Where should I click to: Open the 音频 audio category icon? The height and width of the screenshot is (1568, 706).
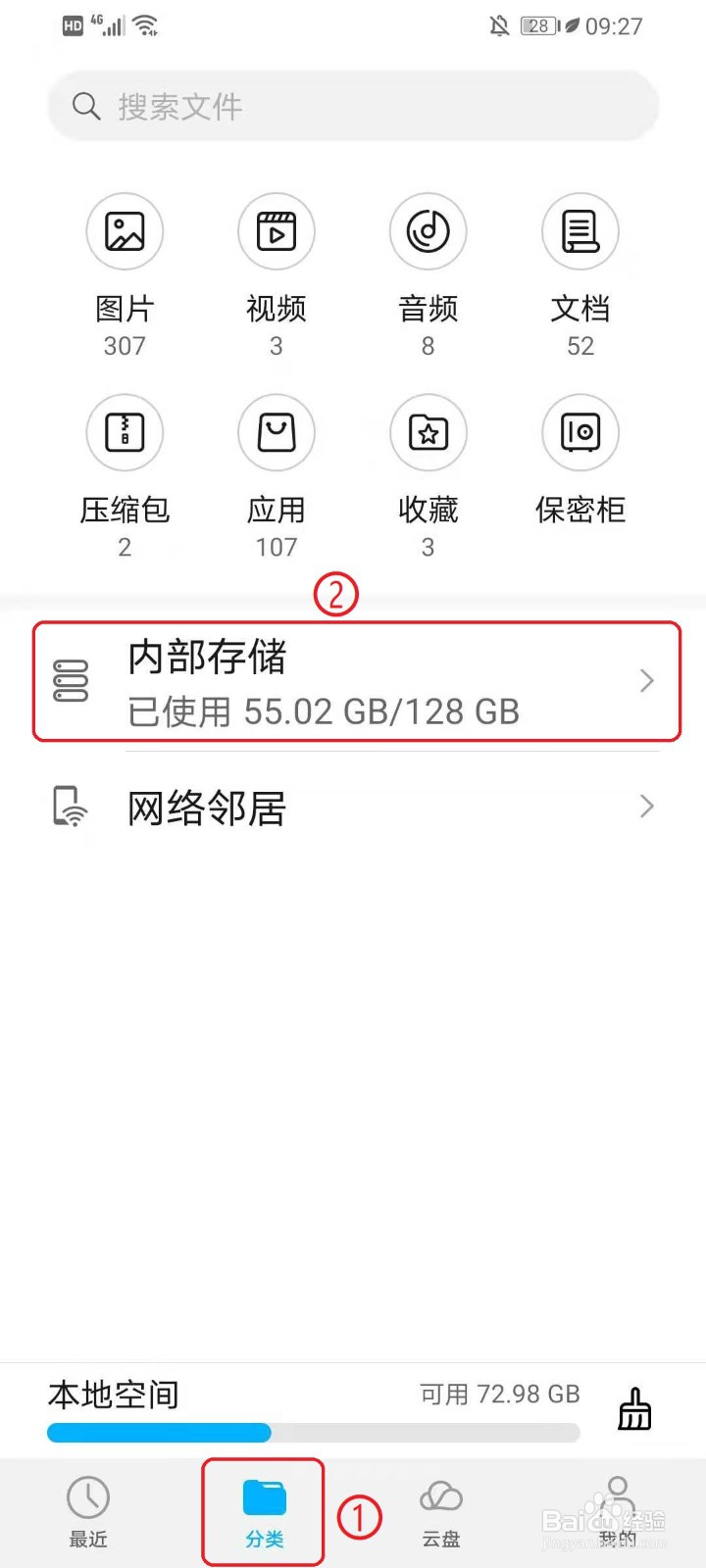pos(428,231)
